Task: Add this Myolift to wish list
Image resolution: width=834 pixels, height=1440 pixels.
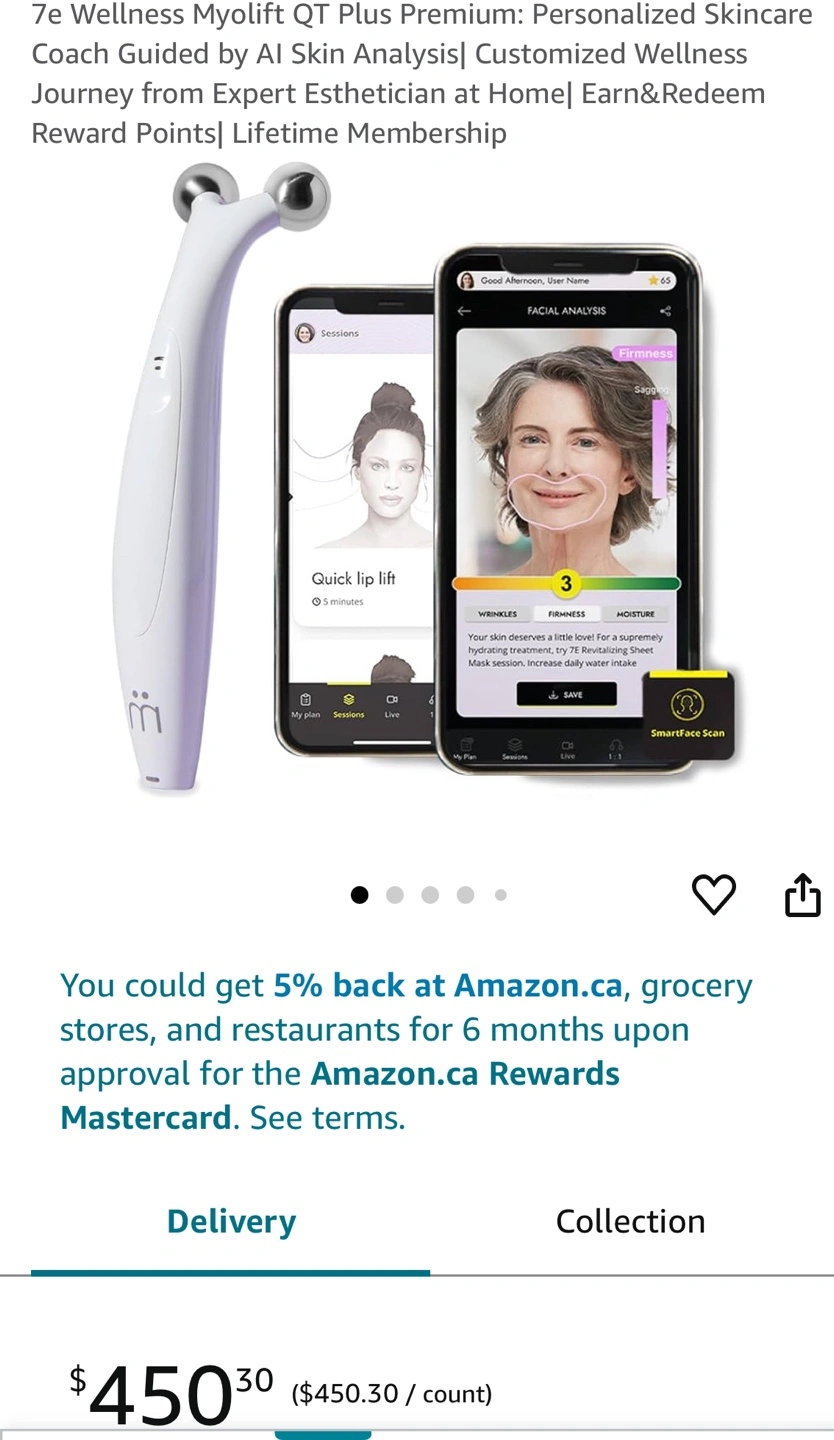Action: pos(714,894)
